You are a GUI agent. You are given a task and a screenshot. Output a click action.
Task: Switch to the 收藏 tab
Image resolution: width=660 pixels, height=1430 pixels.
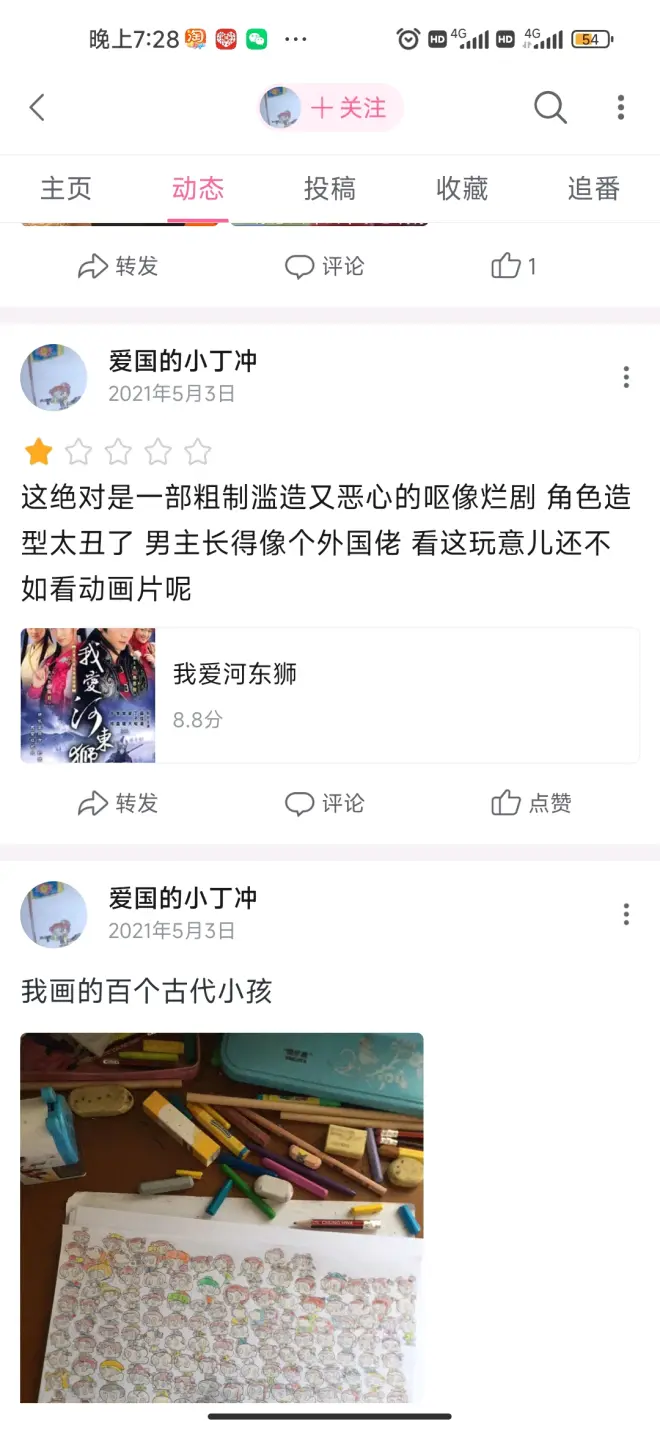click(462, 188)
